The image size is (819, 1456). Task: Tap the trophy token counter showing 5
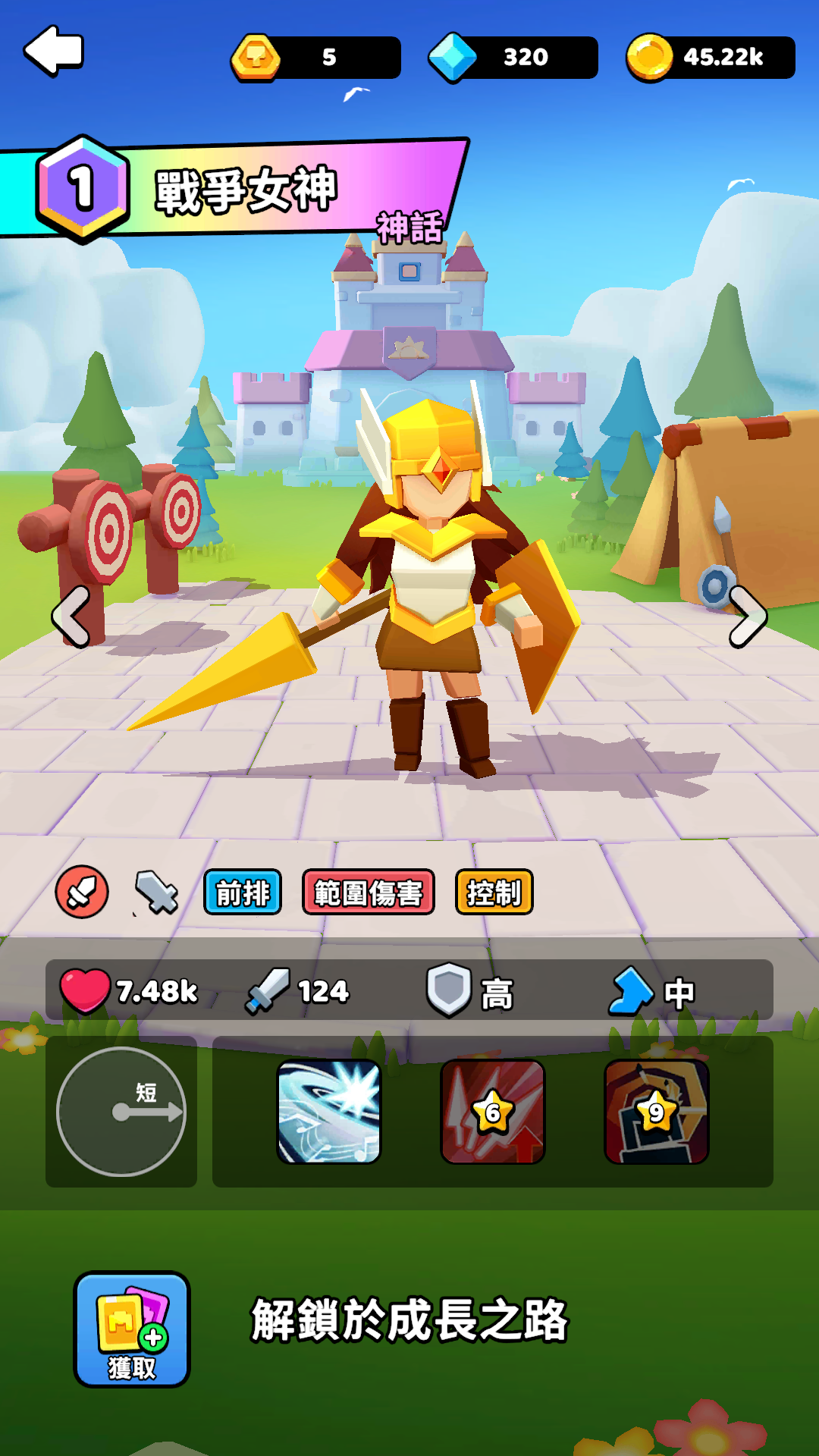pos(316,57)
